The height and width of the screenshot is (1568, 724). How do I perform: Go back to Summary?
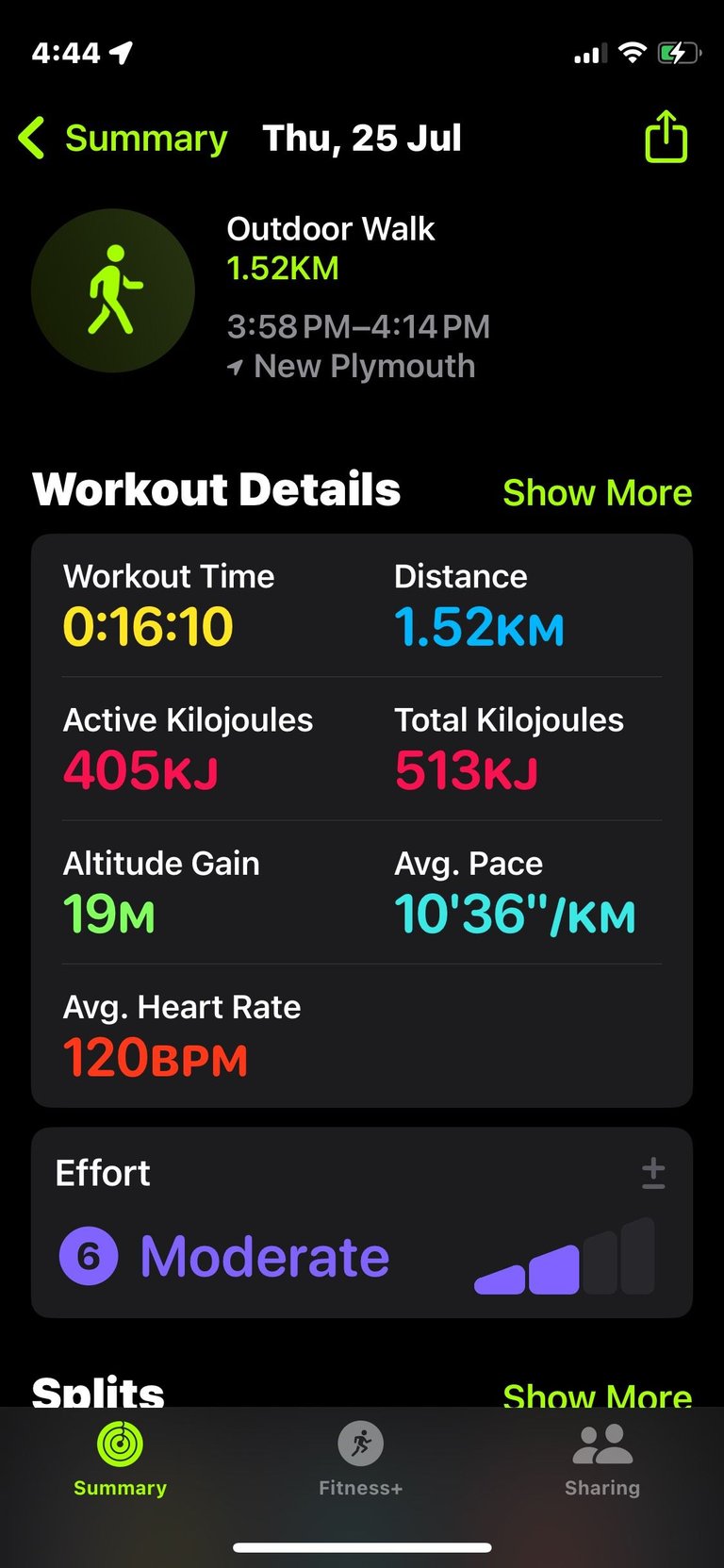(x=123, y=139)
